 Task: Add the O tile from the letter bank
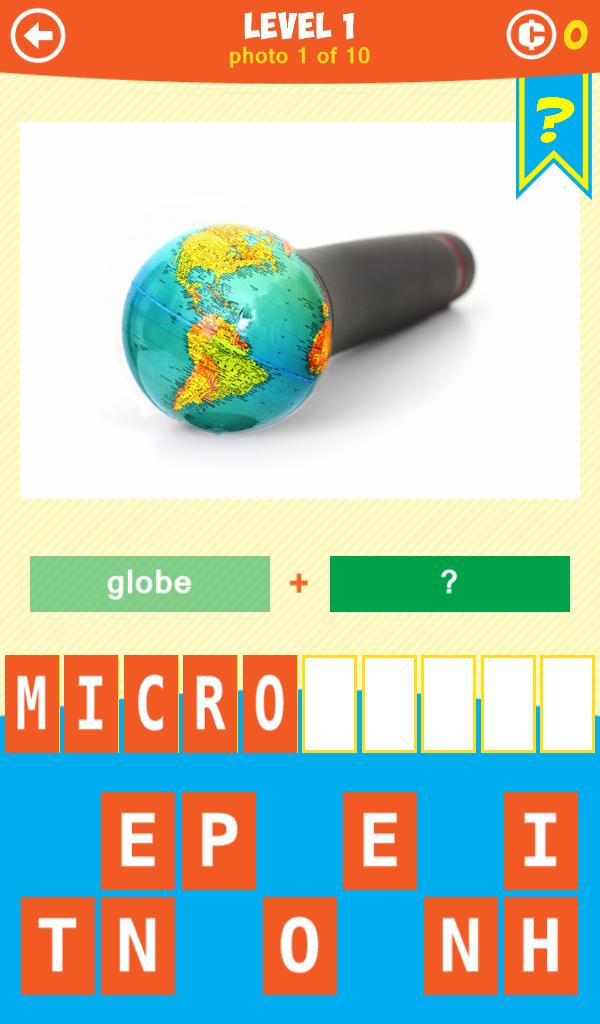pyautogui.click(x=299, y=945)
